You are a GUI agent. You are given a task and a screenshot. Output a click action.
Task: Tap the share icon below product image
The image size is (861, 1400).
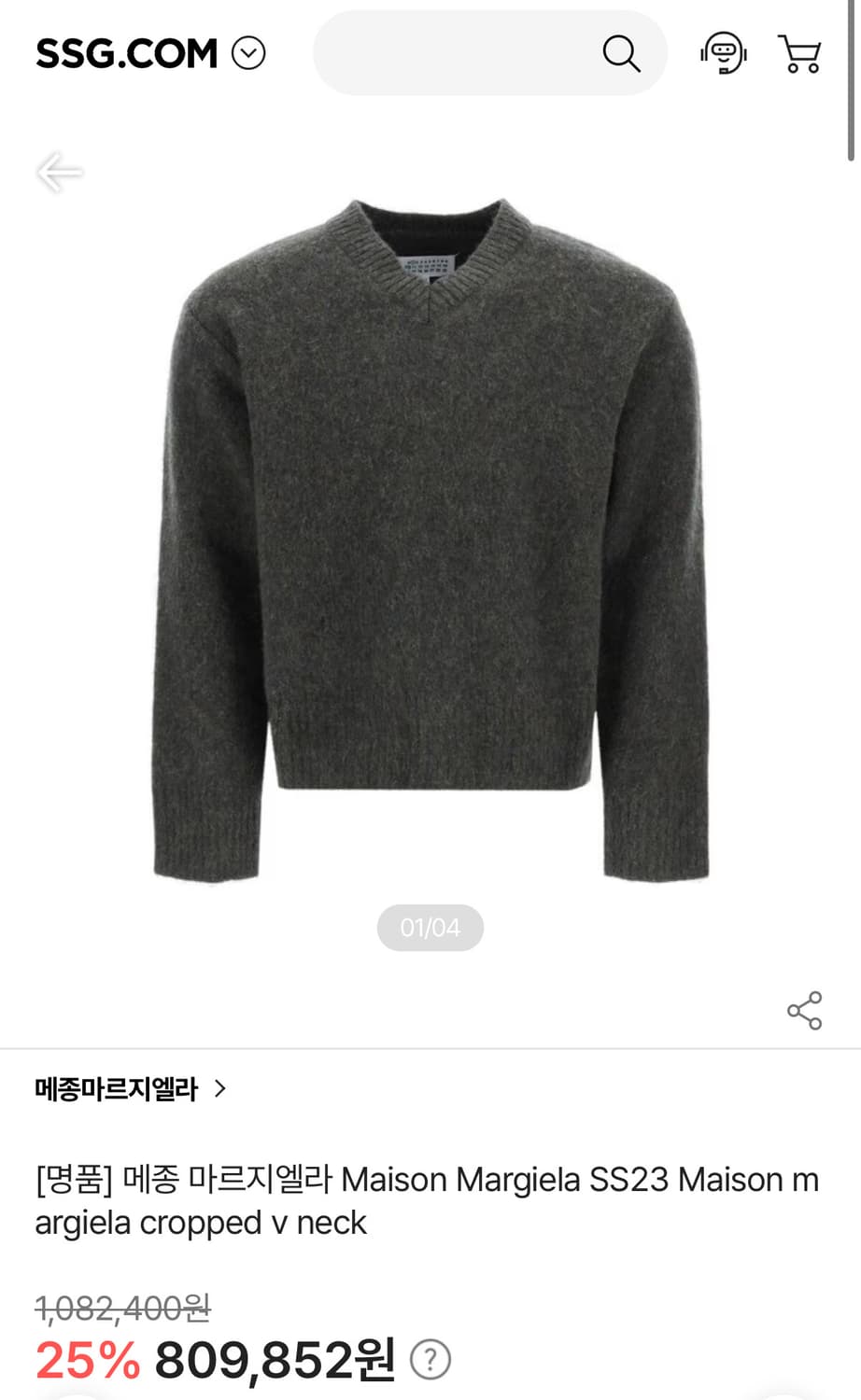click(x=803, y=1011)
